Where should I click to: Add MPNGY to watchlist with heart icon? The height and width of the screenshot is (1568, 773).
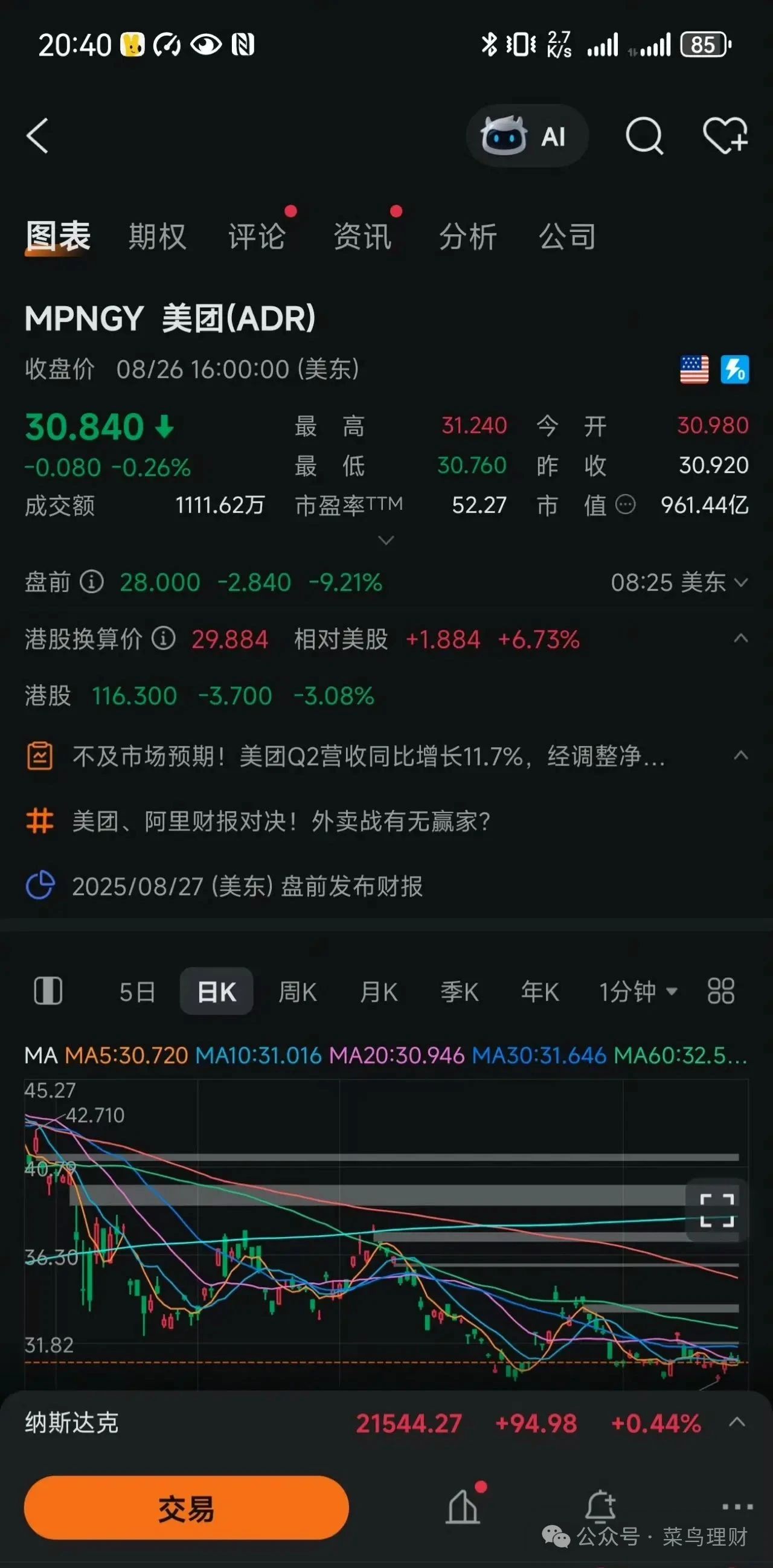(725, 135)
